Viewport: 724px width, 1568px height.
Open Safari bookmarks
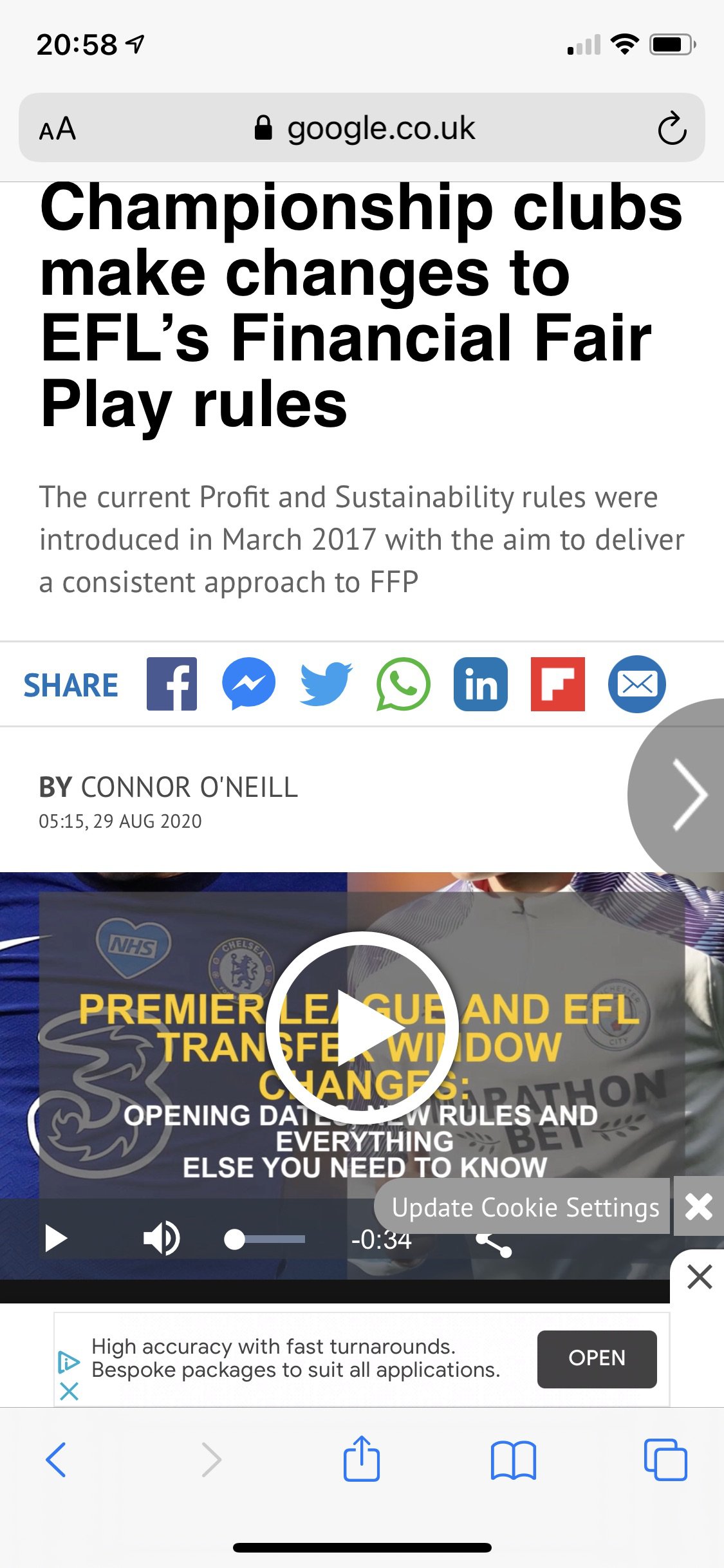[x=513, y=1459]
